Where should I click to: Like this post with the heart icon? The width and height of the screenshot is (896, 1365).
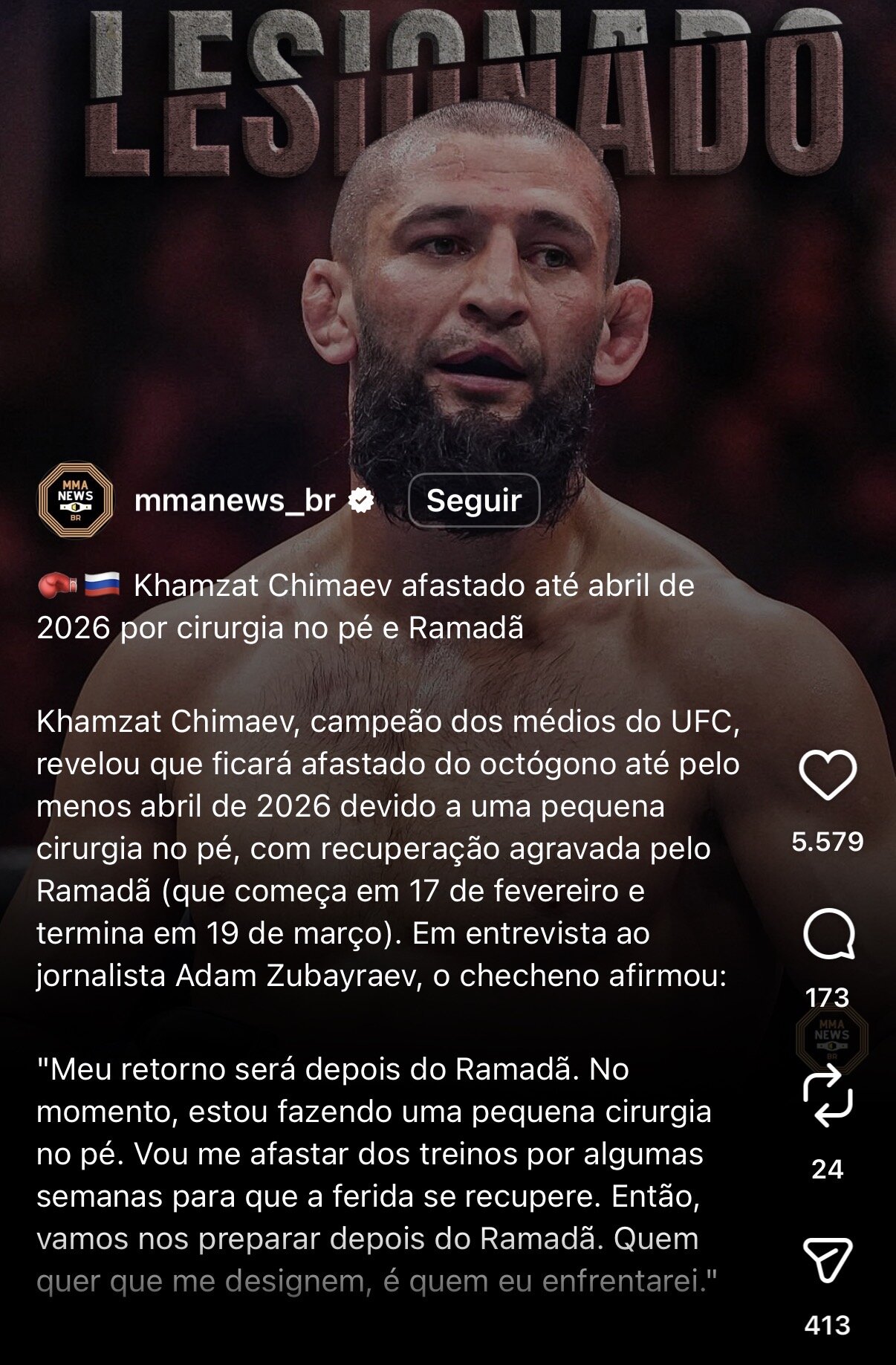[827, 775]
